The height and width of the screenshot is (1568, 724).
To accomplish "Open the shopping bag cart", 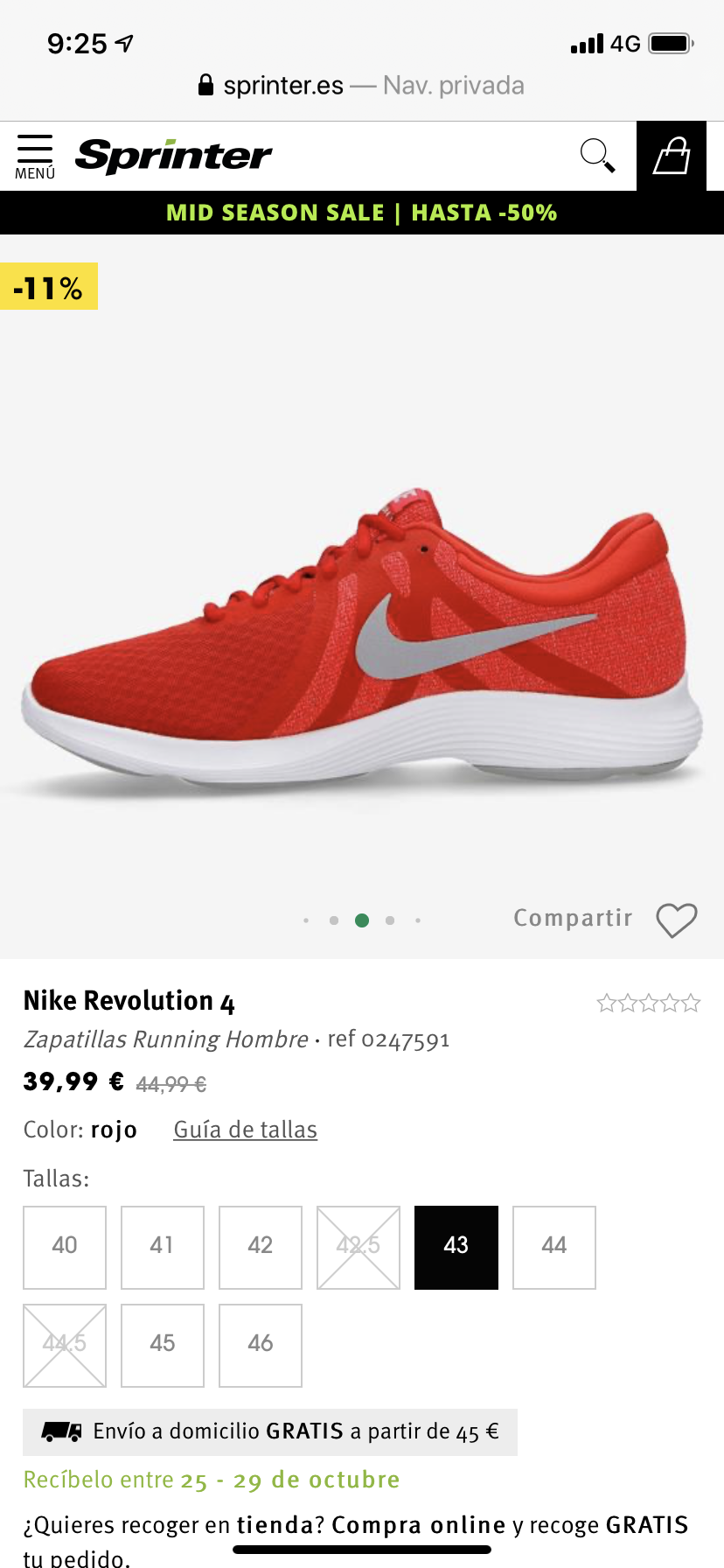I will 672,156.
